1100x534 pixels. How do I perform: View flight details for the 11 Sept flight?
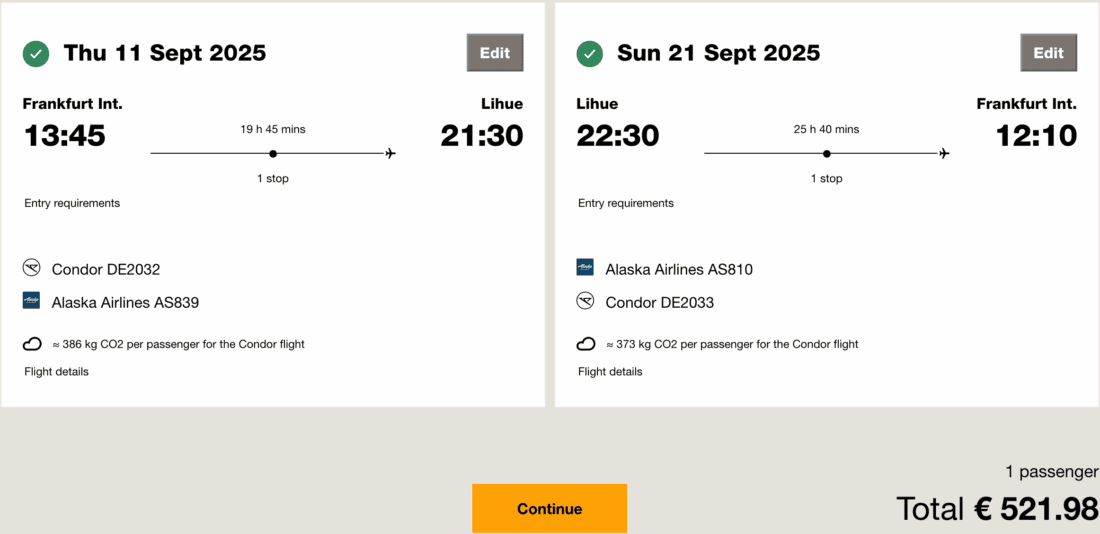[x=56, y=372]
